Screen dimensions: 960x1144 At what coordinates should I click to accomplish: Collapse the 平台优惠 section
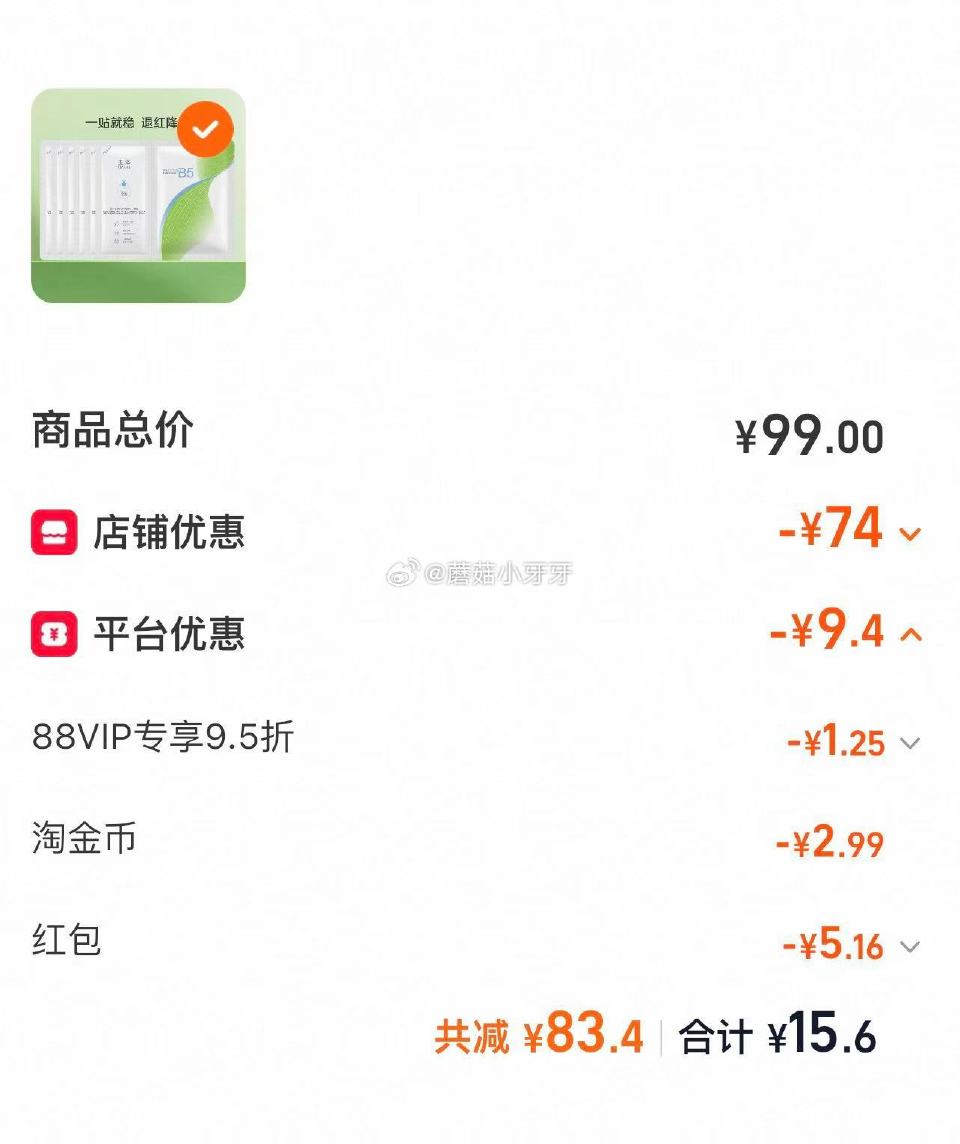coord(910,633)
